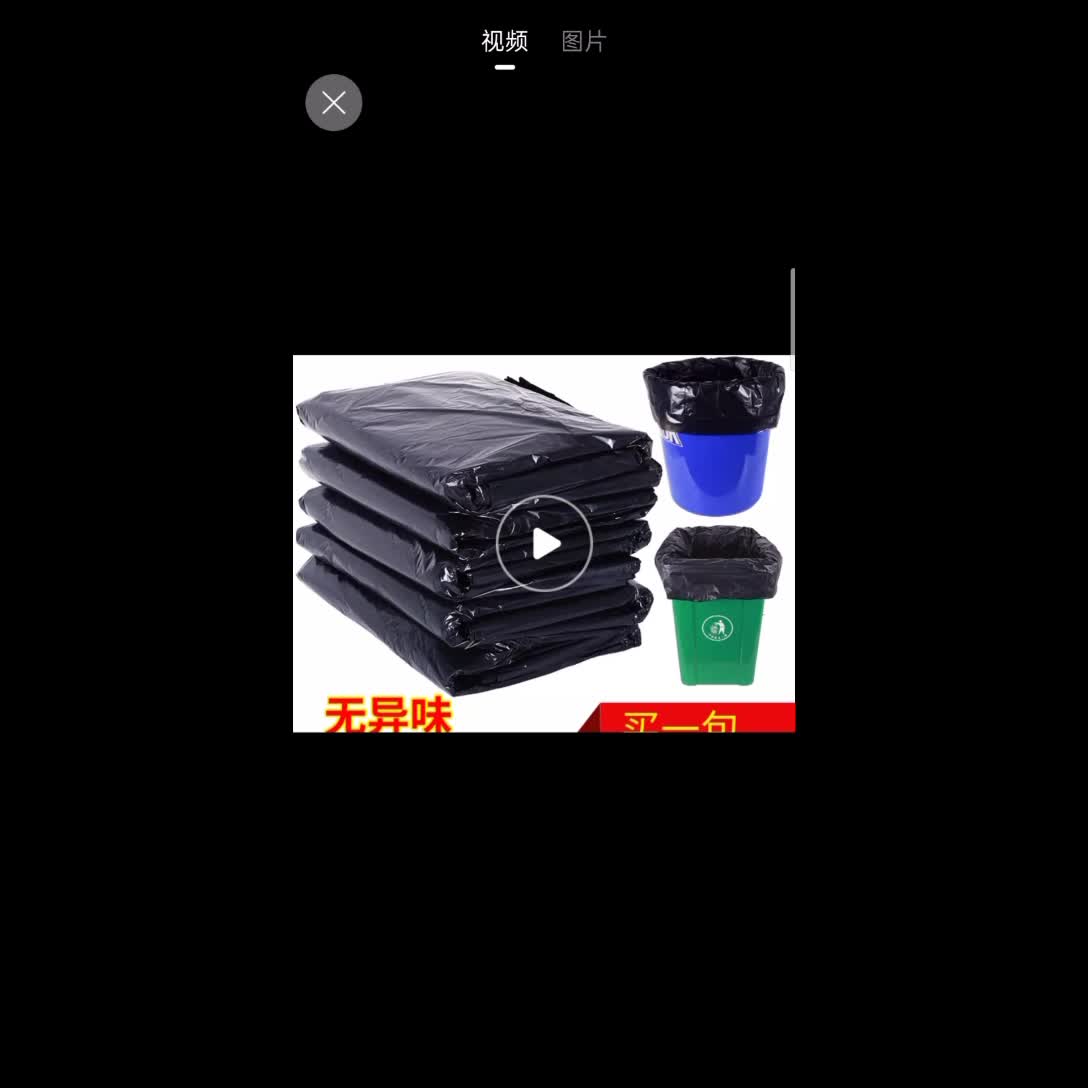Close the media viewer
The image size is (1088, 1088).
(x=334, y=103)
